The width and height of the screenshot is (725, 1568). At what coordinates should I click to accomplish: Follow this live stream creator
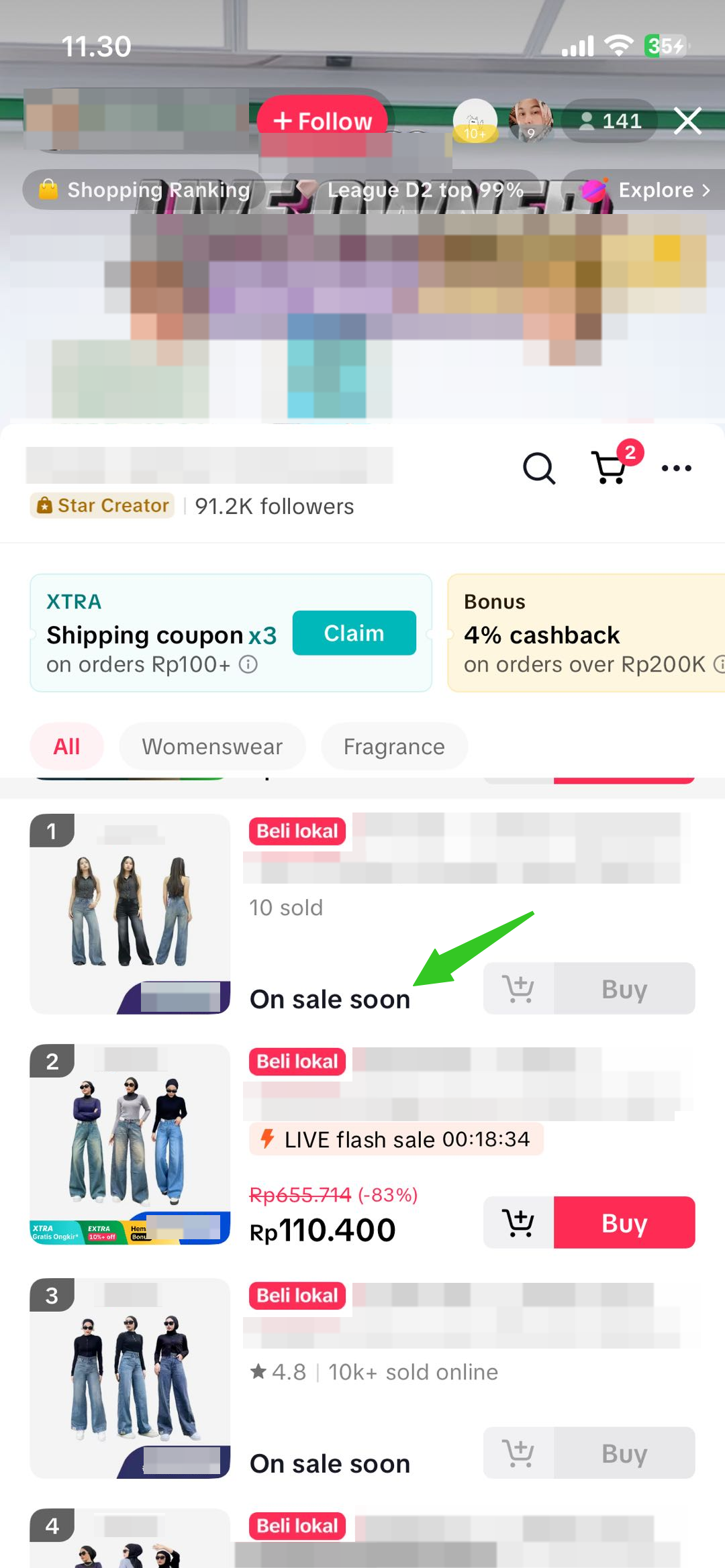pos(322,121)
